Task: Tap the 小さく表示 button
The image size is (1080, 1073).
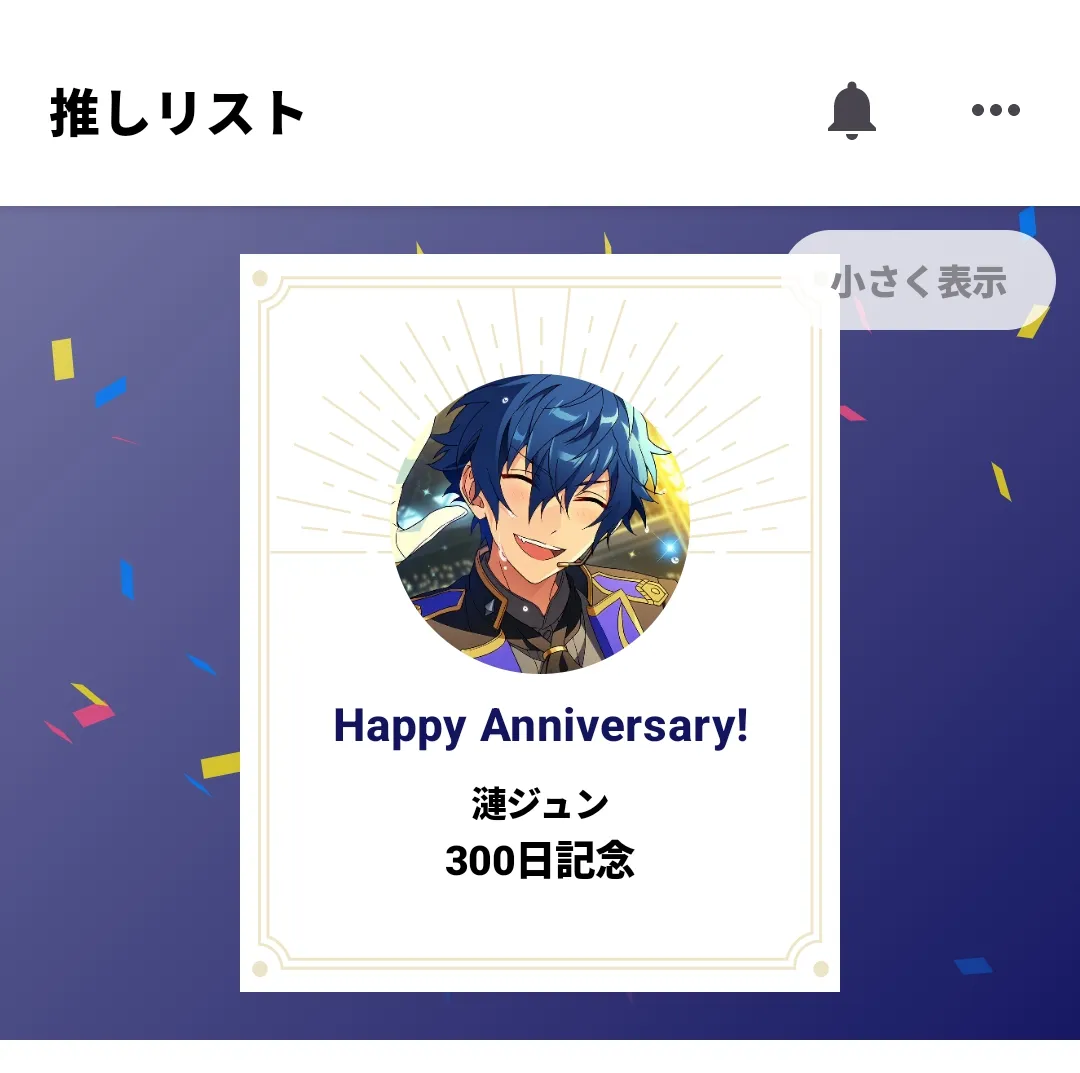Action: pos(921,280)
